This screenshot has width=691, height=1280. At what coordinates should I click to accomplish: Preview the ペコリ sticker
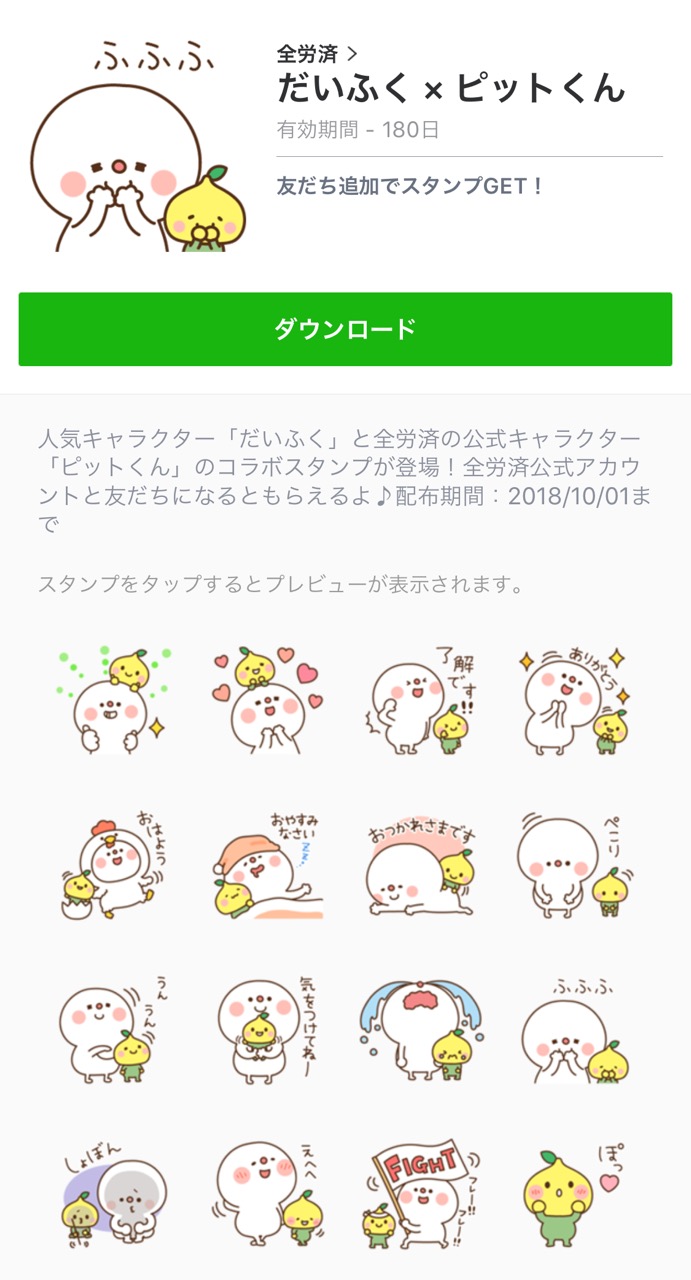tap(574, 864)
